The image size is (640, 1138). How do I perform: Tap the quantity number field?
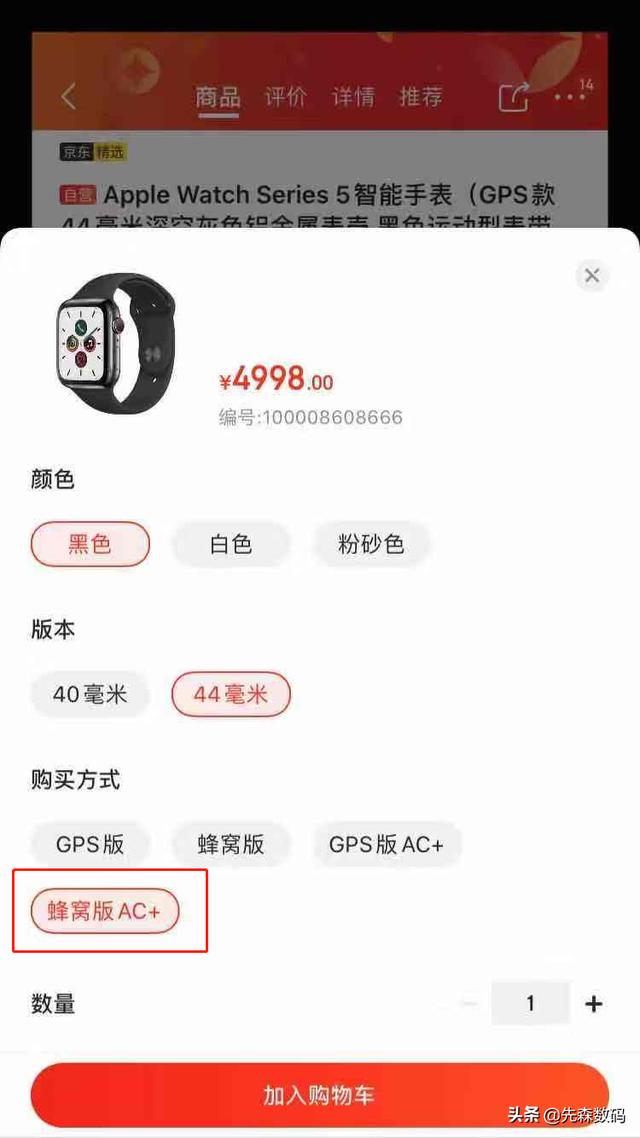pyautogui.click(x=530, y=1003)
